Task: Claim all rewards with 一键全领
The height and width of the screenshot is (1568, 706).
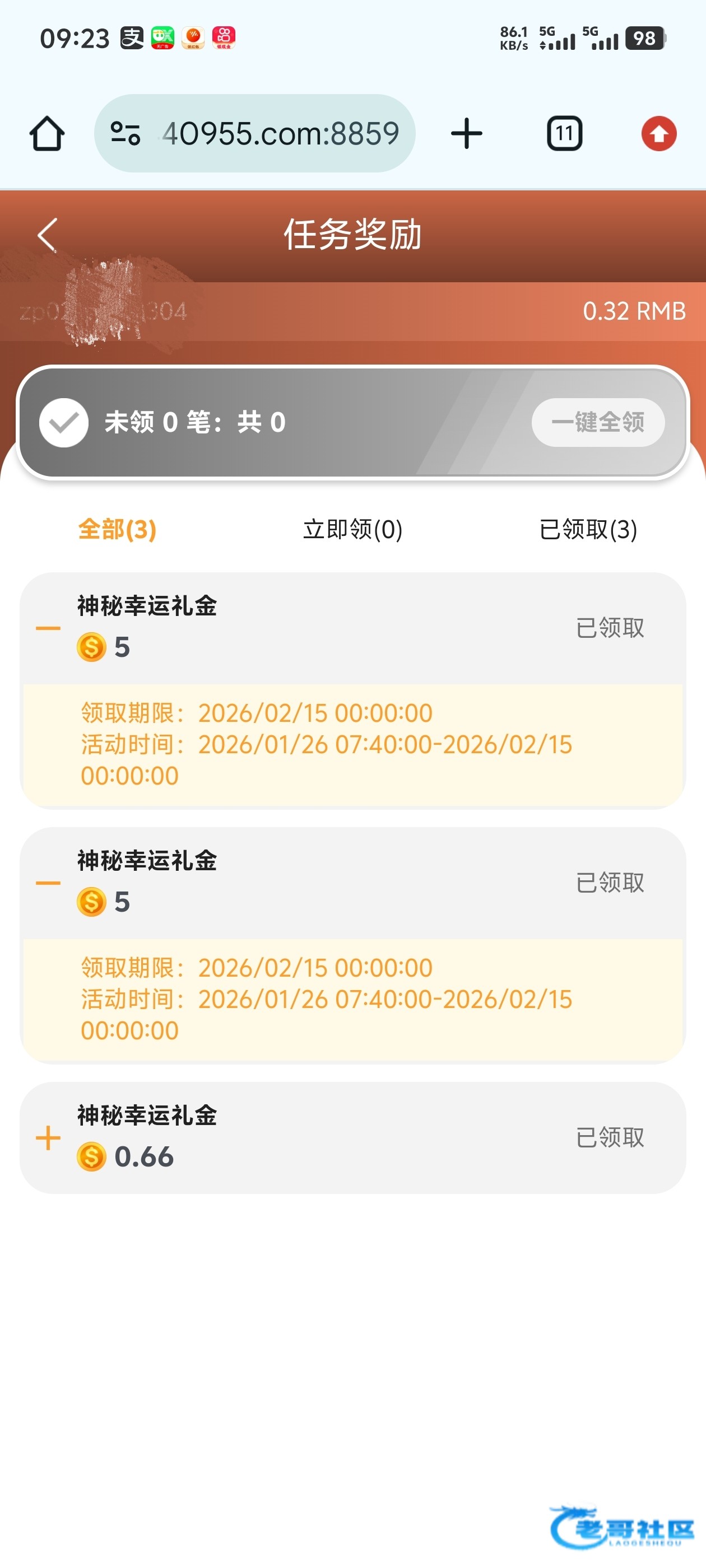Action: 597,422
